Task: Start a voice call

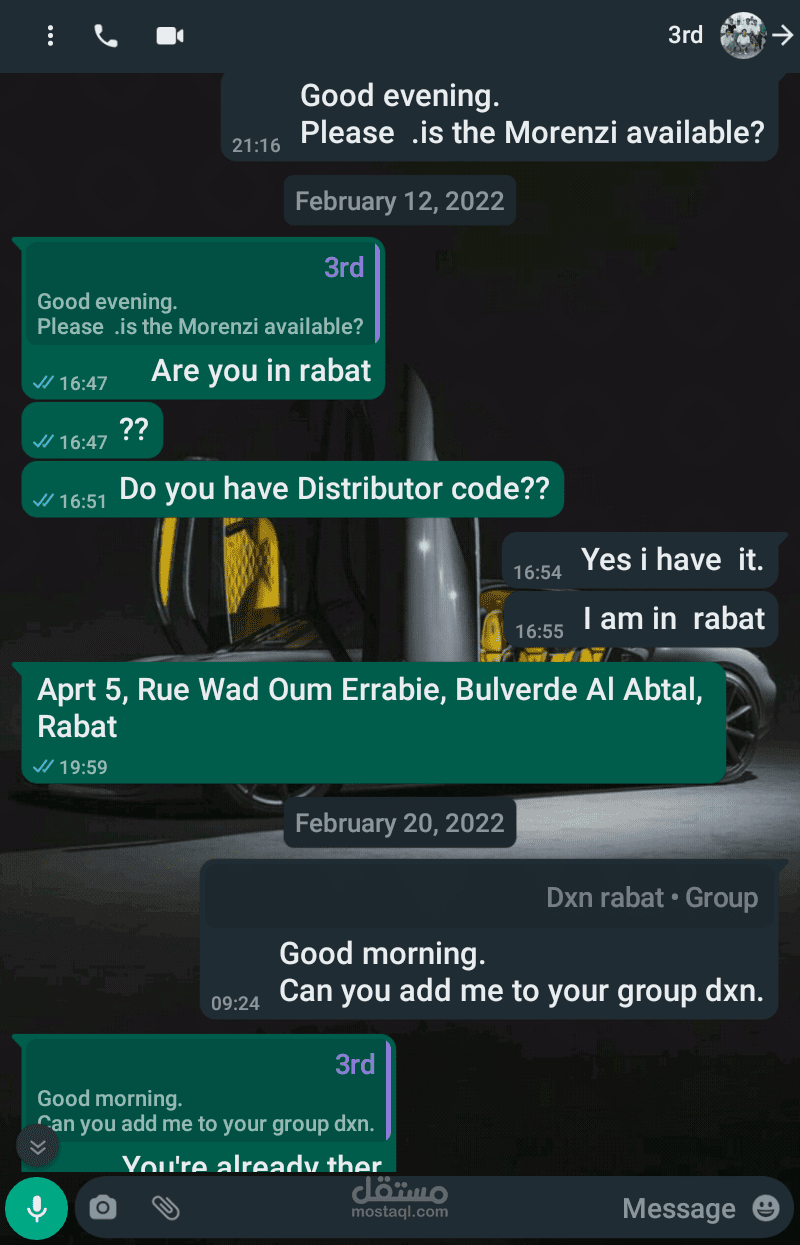Action: pos(106,36)
